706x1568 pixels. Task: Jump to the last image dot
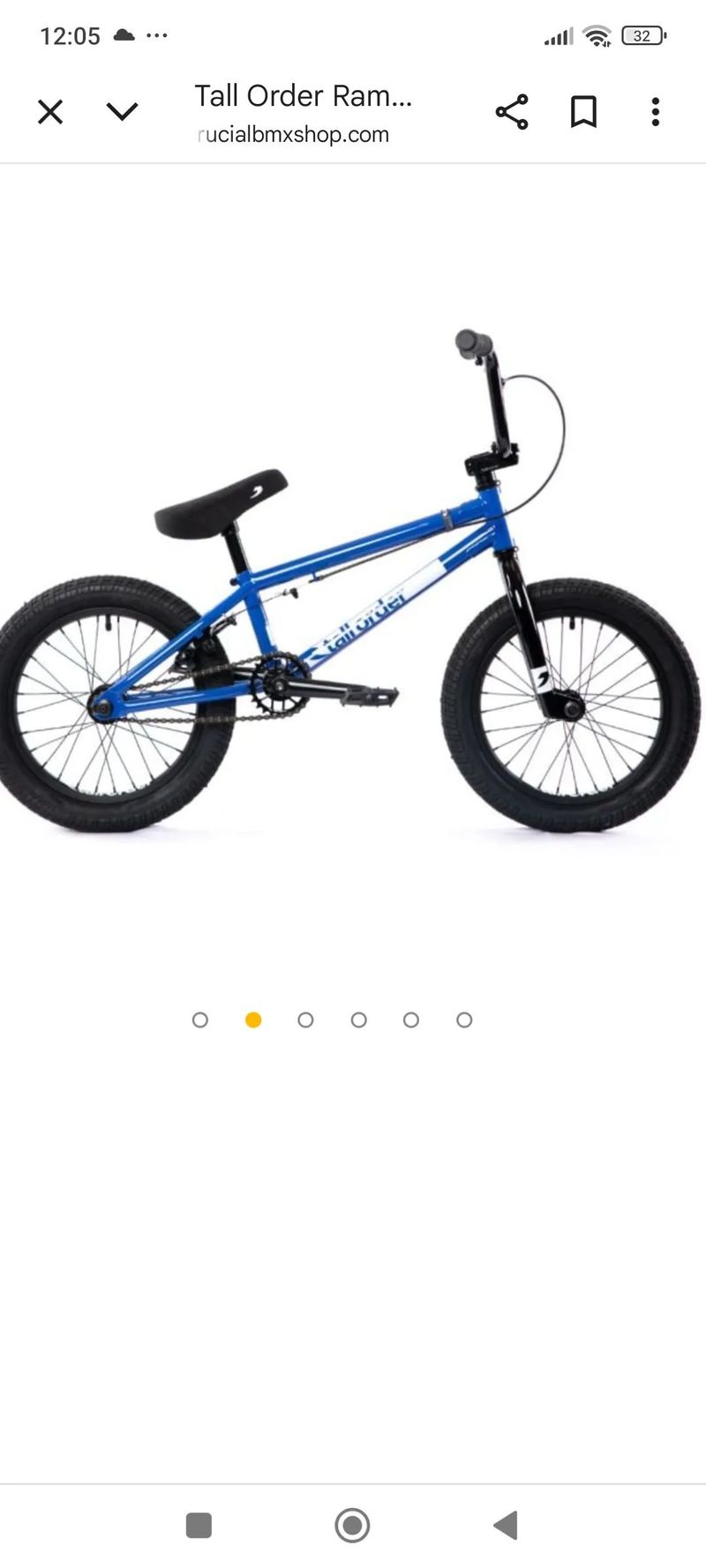[464, 1020]
